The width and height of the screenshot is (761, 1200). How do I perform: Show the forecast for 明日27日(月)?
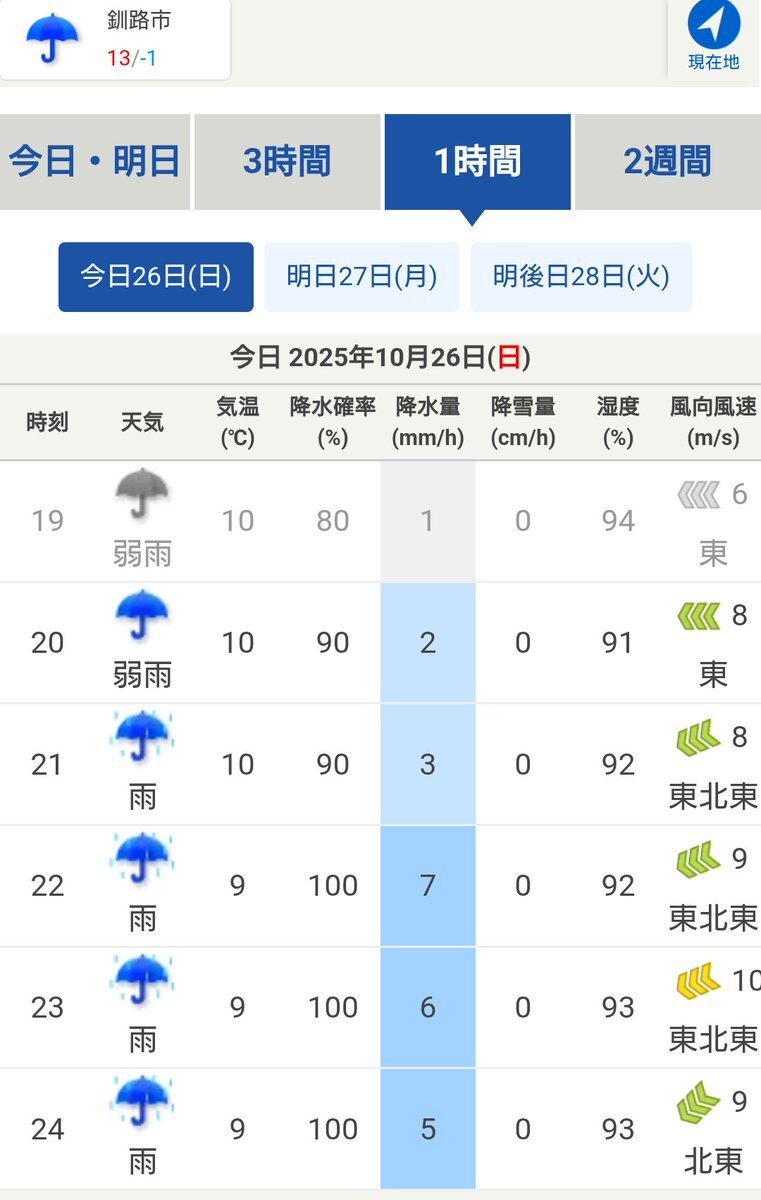361,277
